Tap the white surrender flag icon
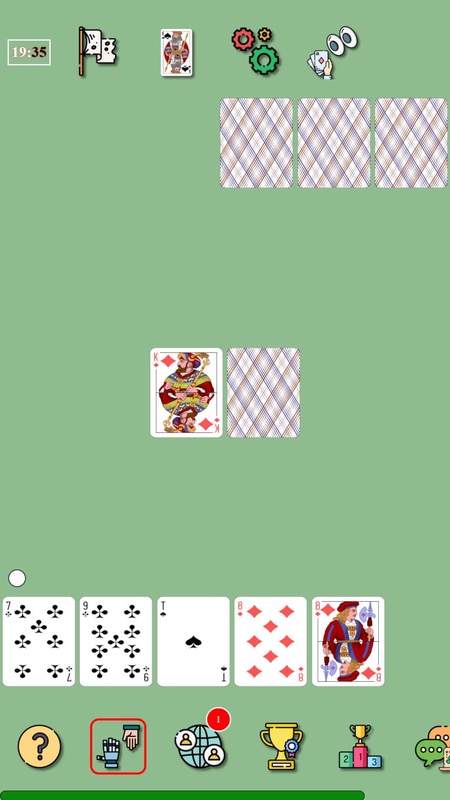This screenshot has width=450, height=800. coord(97,52)
